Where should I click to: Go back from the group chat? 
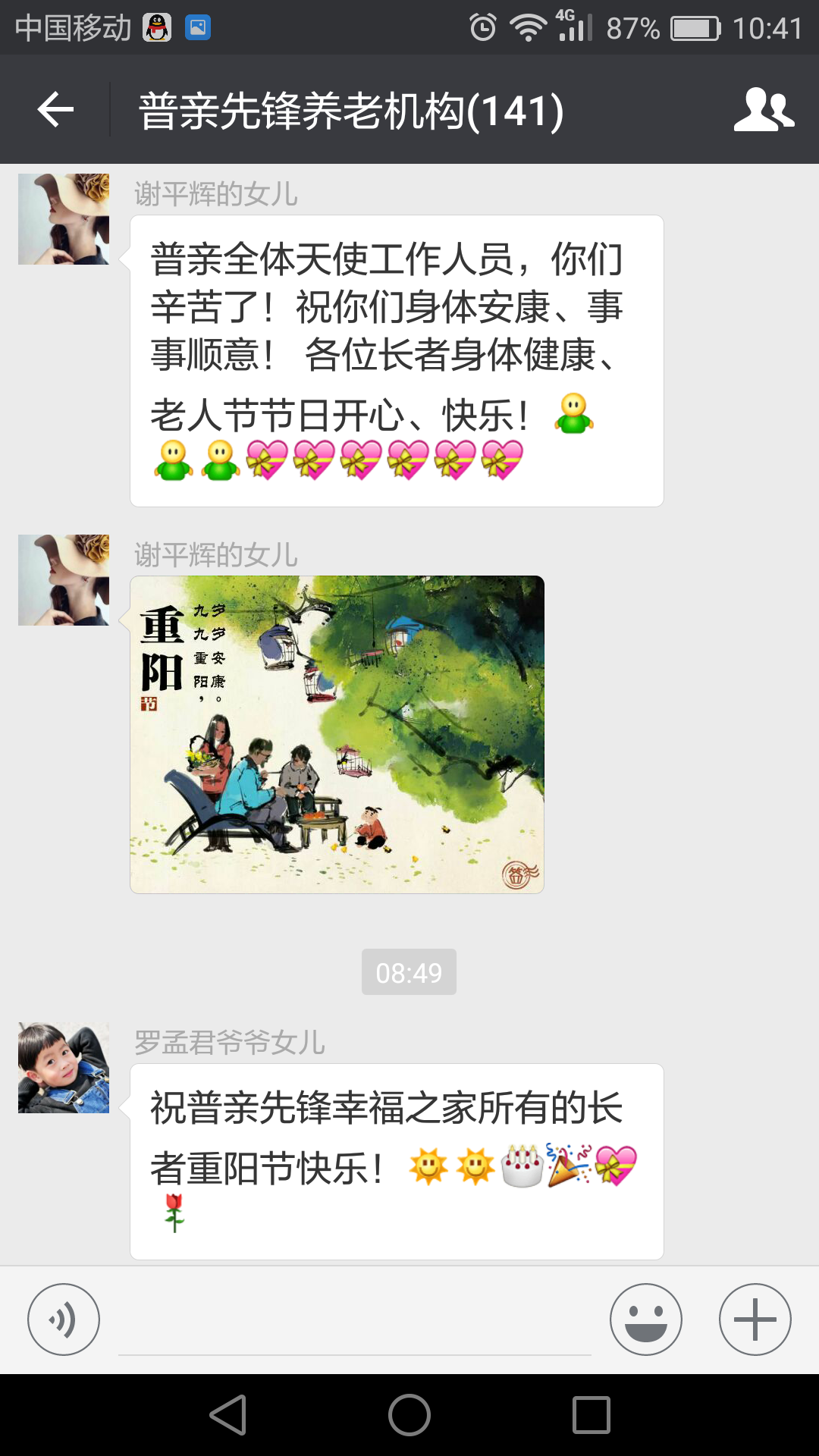click(x=55, y=110)
